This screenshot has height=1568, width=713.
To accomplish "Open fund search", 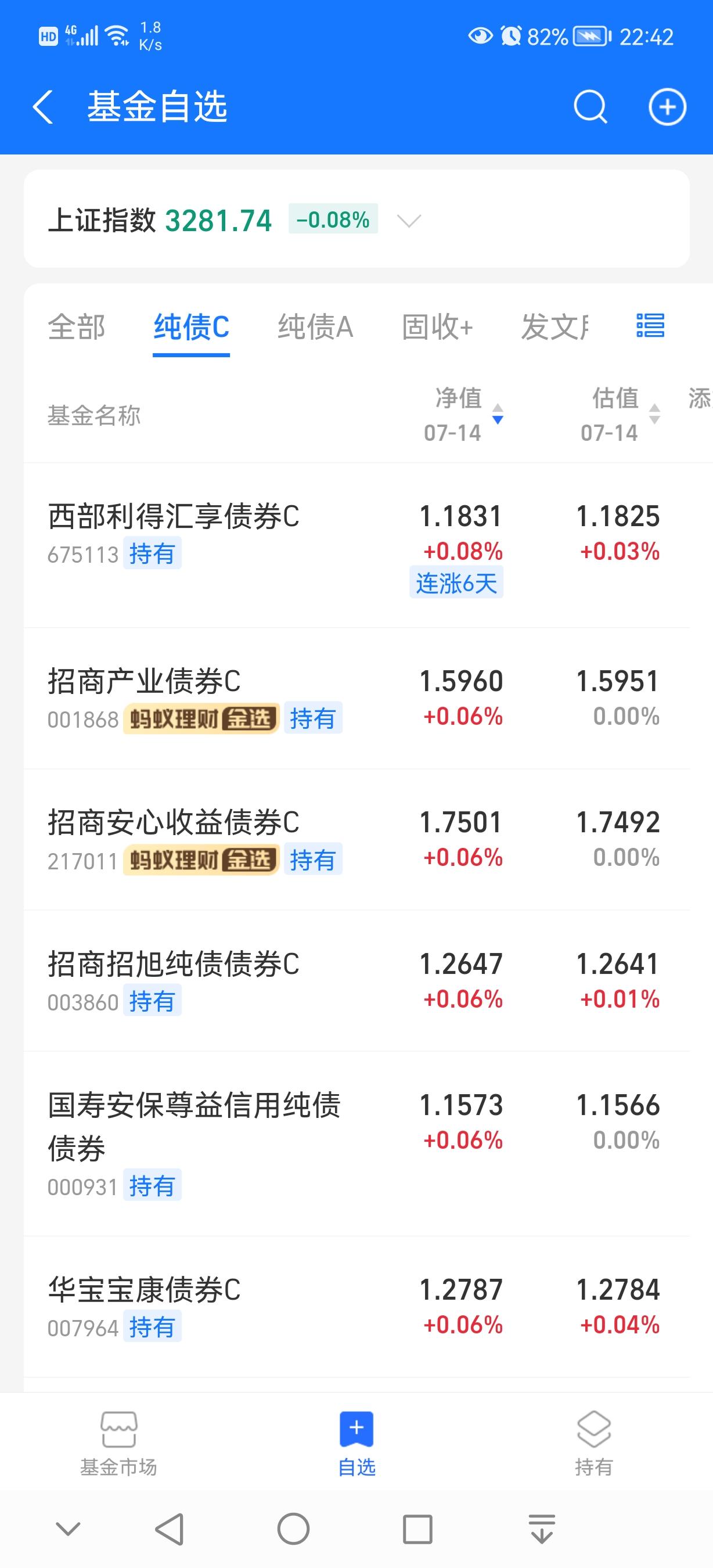I will (589, 106).
